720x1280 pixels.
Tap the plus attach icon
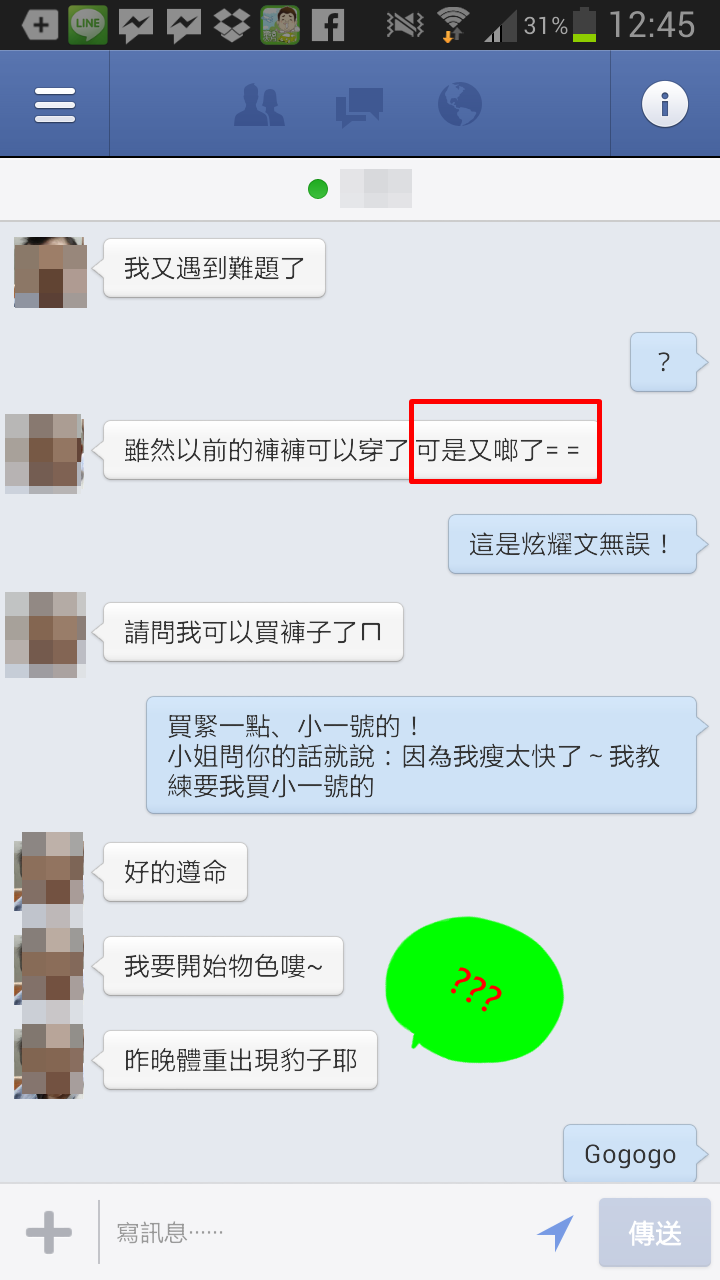(x=49, y=1232)
